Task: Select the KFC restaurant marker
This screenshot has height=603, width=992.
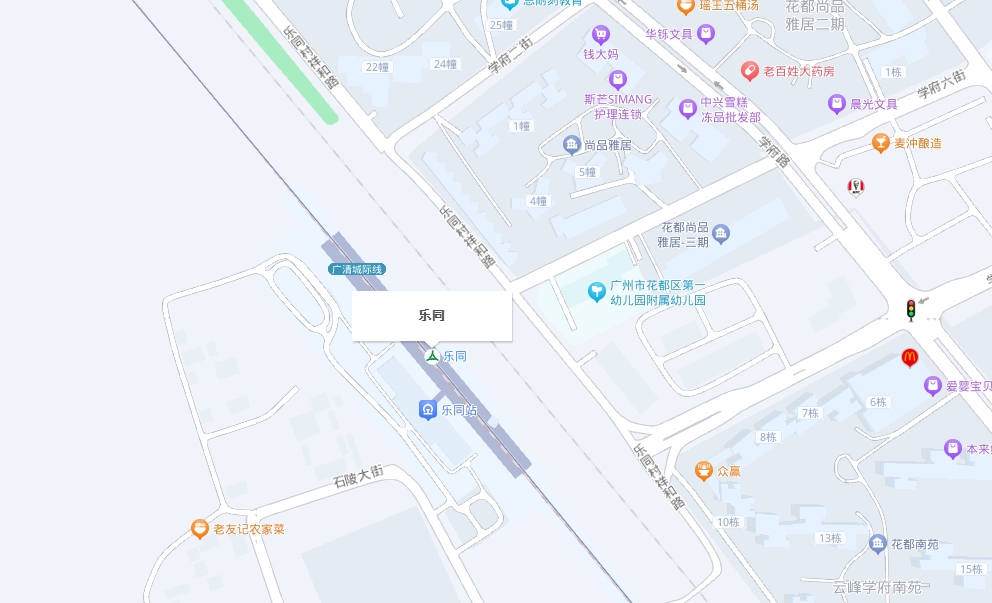Action: [856, 186]
